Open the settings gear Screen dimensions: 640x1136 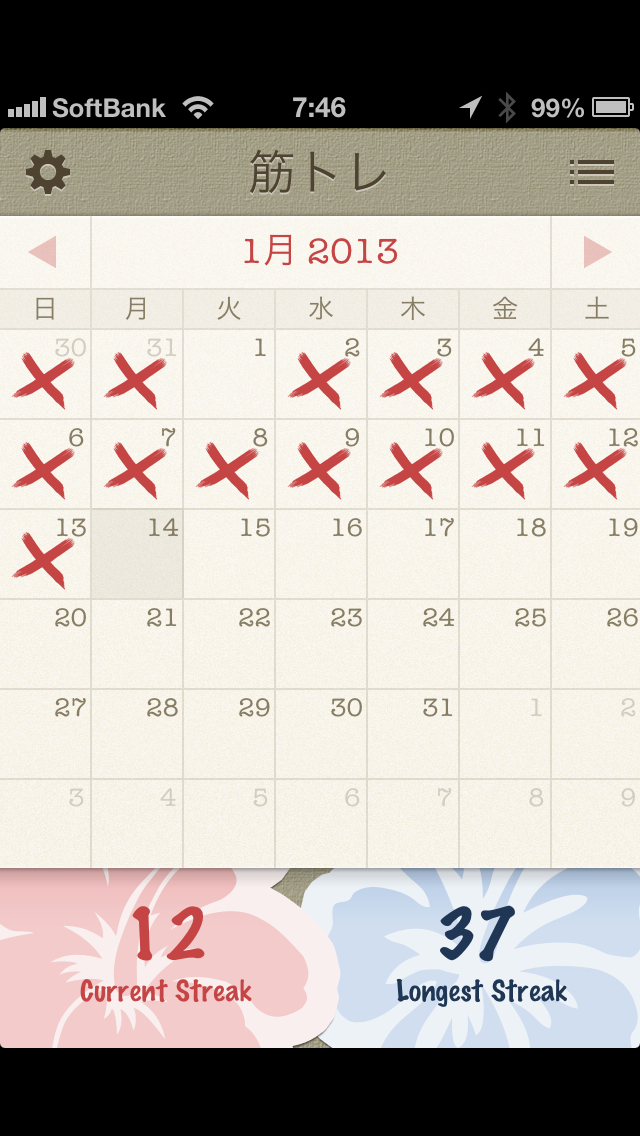(x=48, y=172)
